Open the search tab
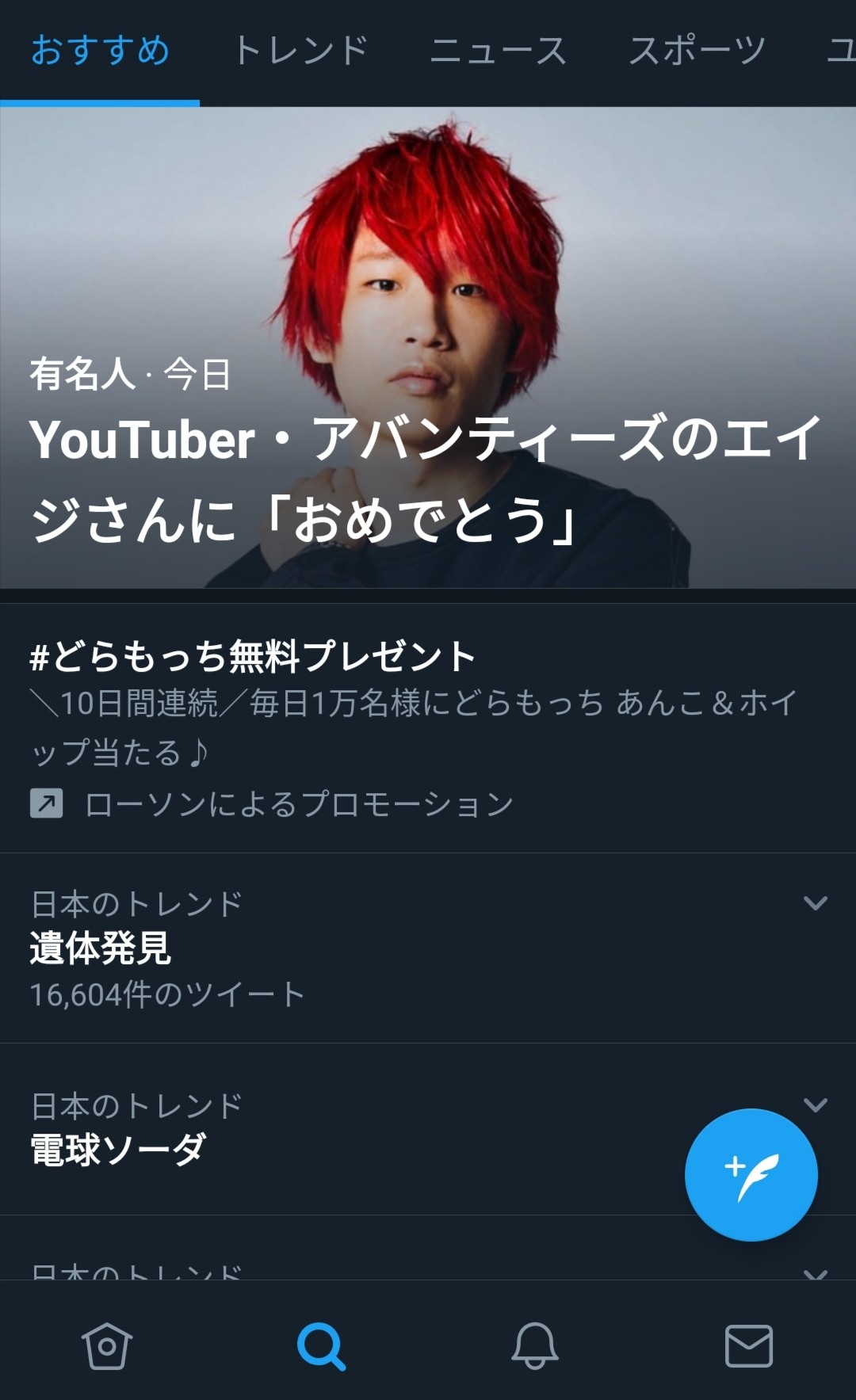The height and width of the screenshot is (1400, 856). 321,1345
